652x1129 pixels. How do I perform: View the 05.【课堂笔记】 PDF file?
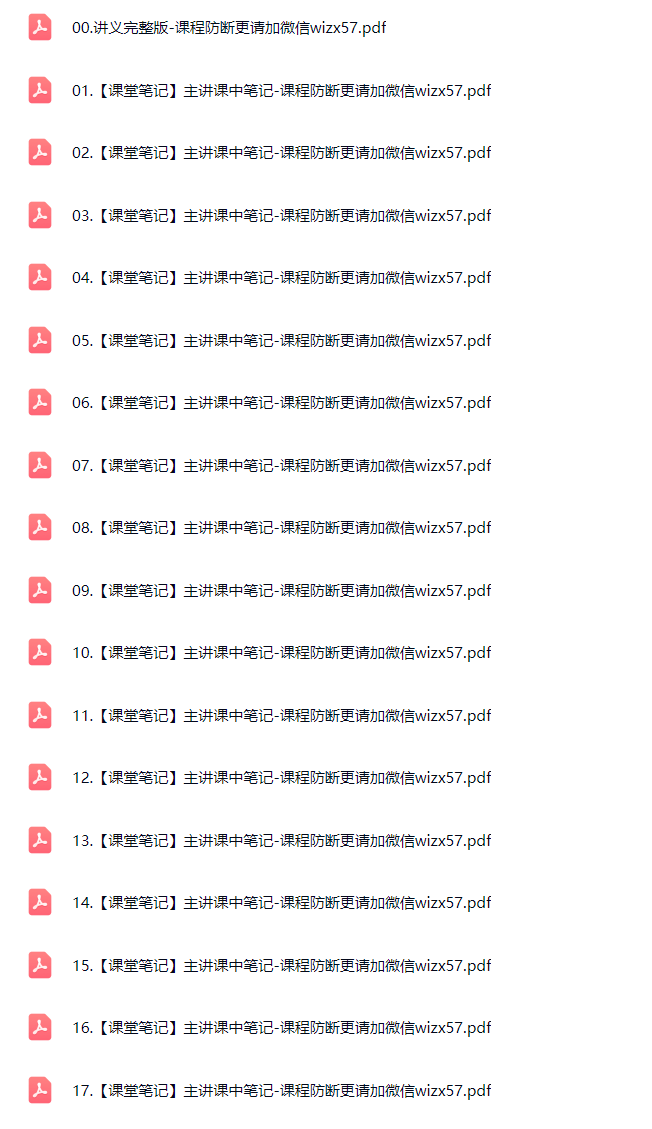pos(281,341)
